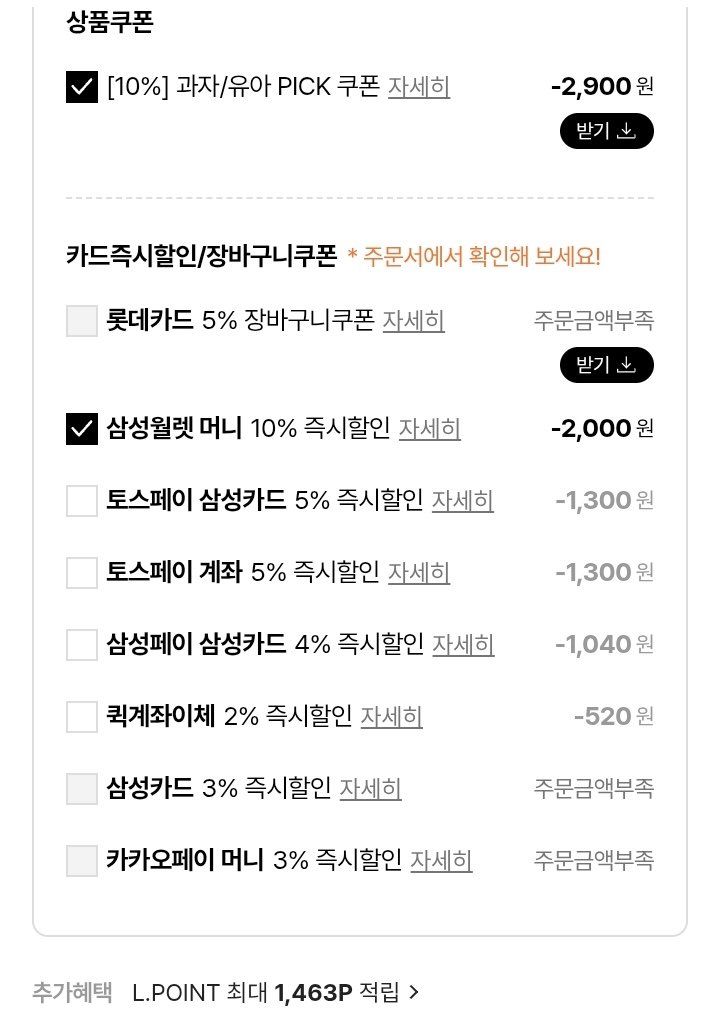Open 자세히 for 롯데카드 장바구니쿠폰
Viewport: 720px width, 1017px height.
(x=413, y=322)
